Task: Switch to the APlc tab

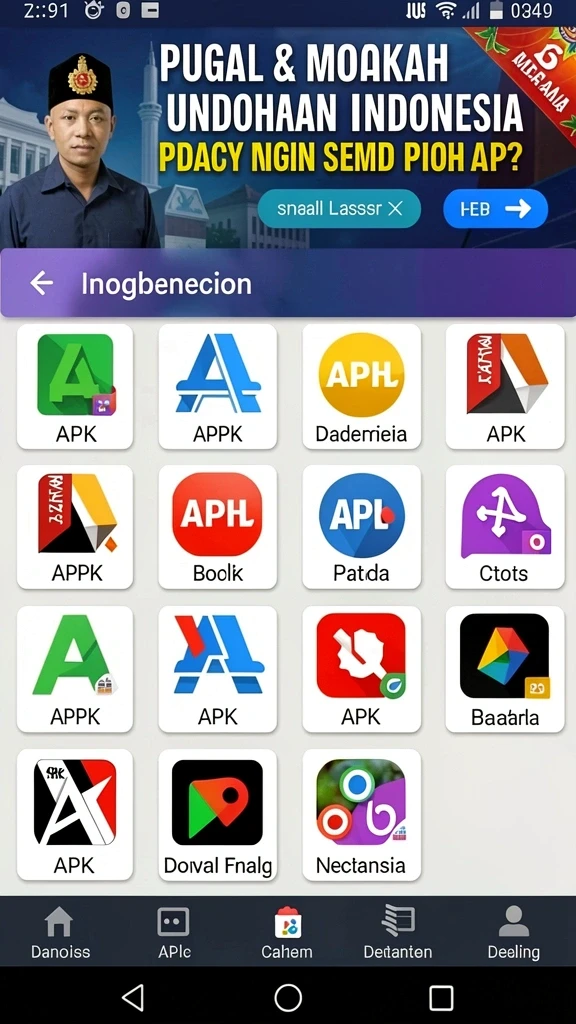Action: (174, 933)
